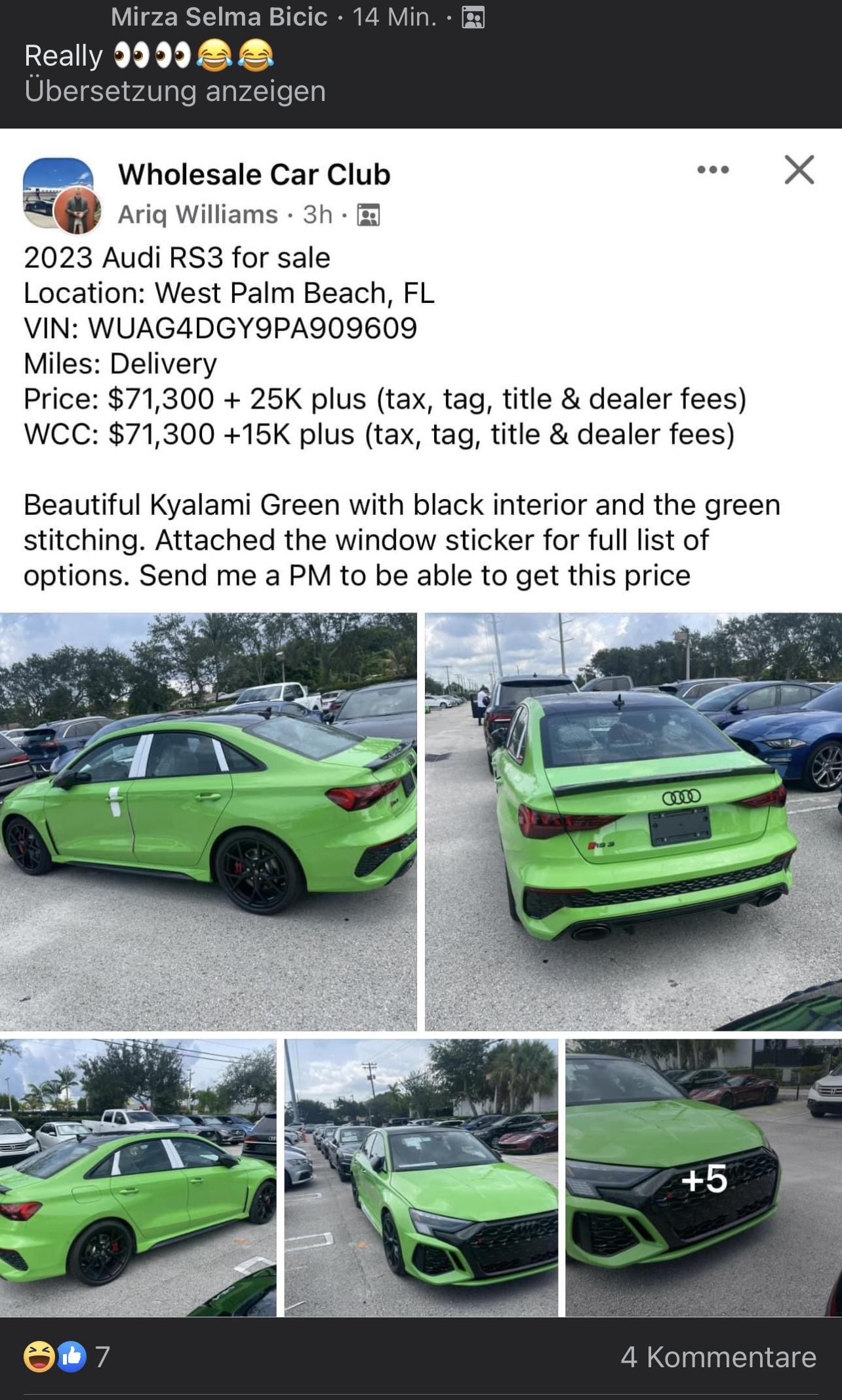Image resolution: width=842 pixels, height=1400 pixels.
Task: Open the +5 more photos tile
Action: click(x=703, y=1178)
